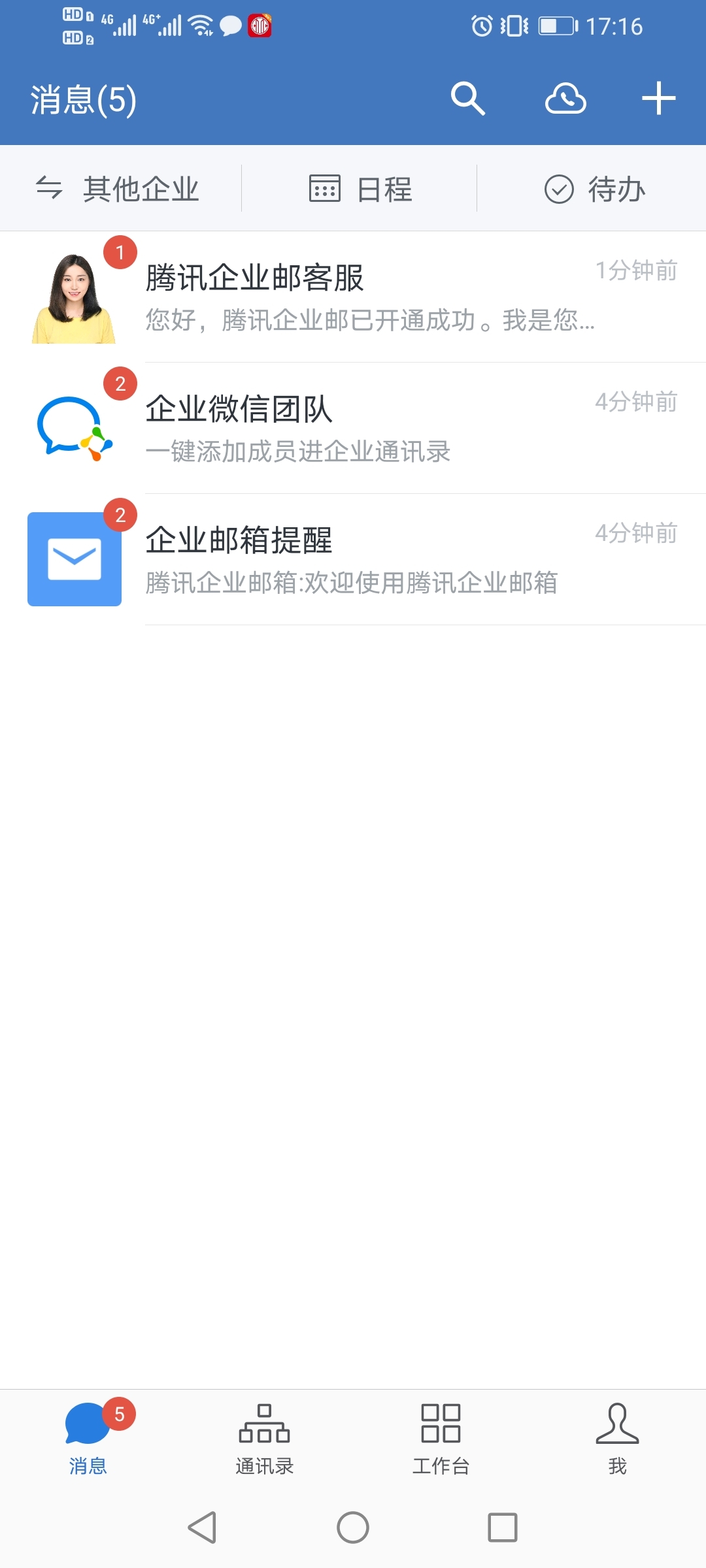Open 企业微信团队 conversation

coord(353,428)
